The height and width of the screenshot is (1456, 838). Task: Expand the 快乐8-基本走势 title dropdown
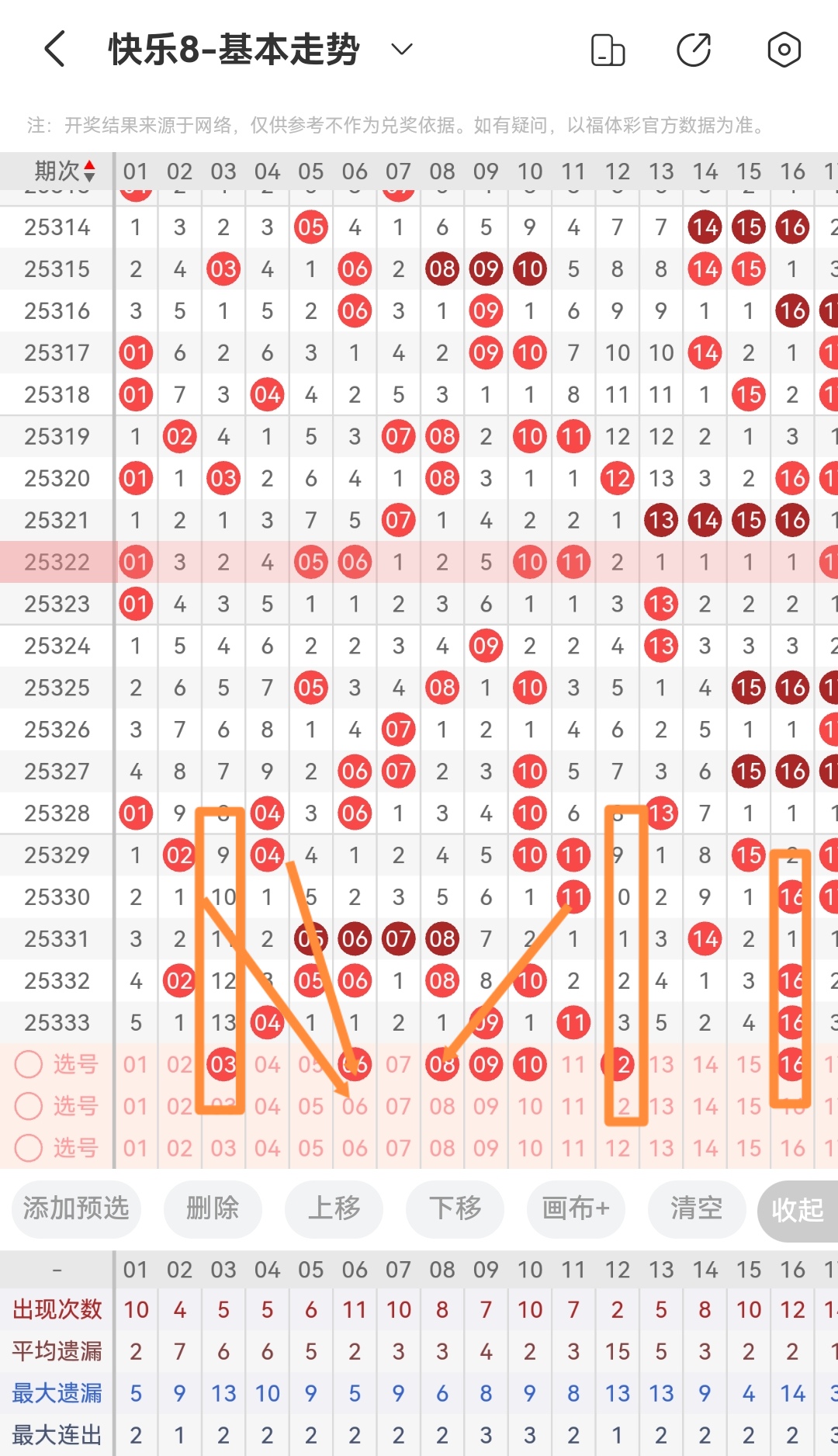click(401, 50)
